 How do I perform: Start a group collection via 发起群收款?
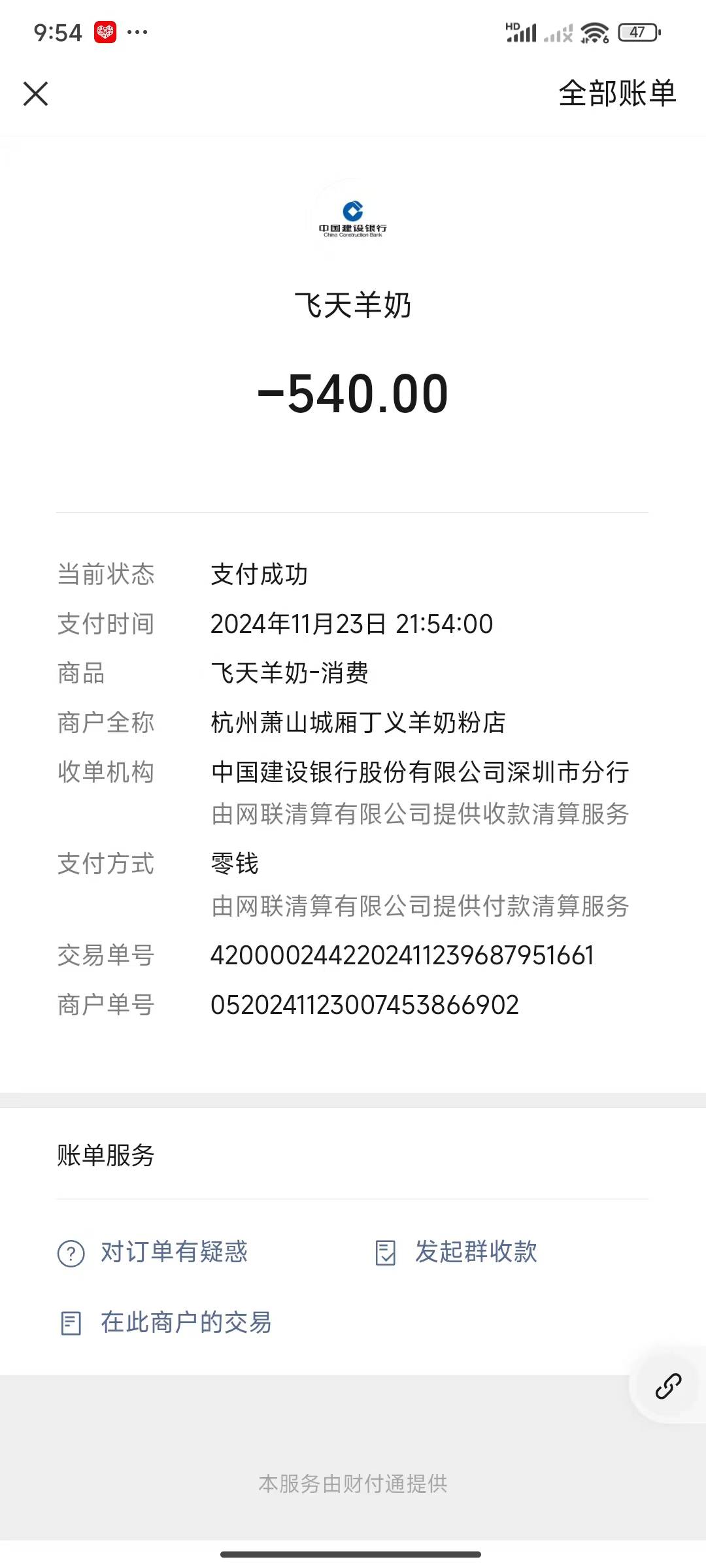[x=456, y=1252]
